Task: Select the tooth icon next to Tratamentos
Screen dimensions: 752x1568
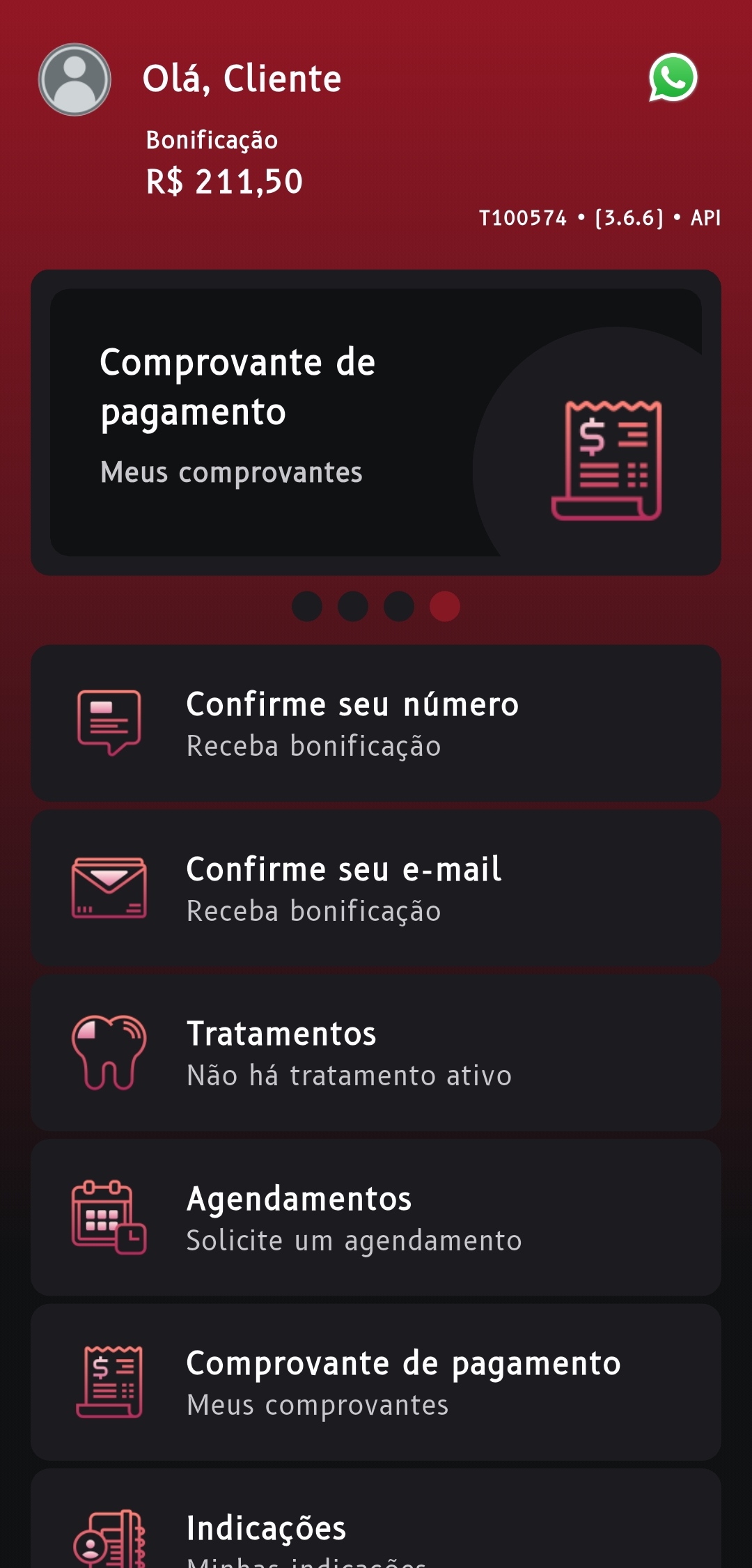Action: pos(108,1052)
